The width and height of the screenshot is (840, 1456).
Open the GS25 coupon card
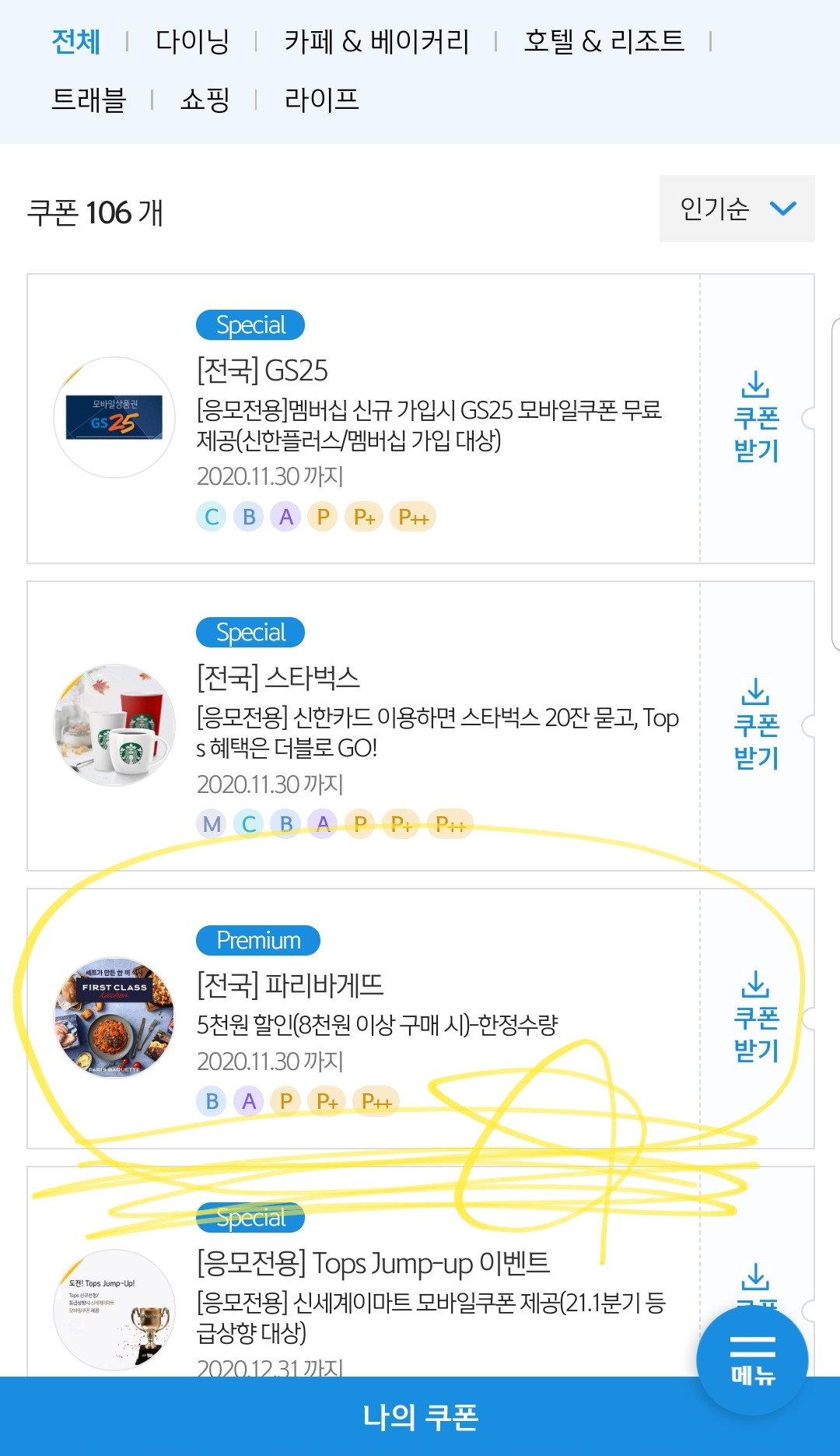tap(364, 419)
